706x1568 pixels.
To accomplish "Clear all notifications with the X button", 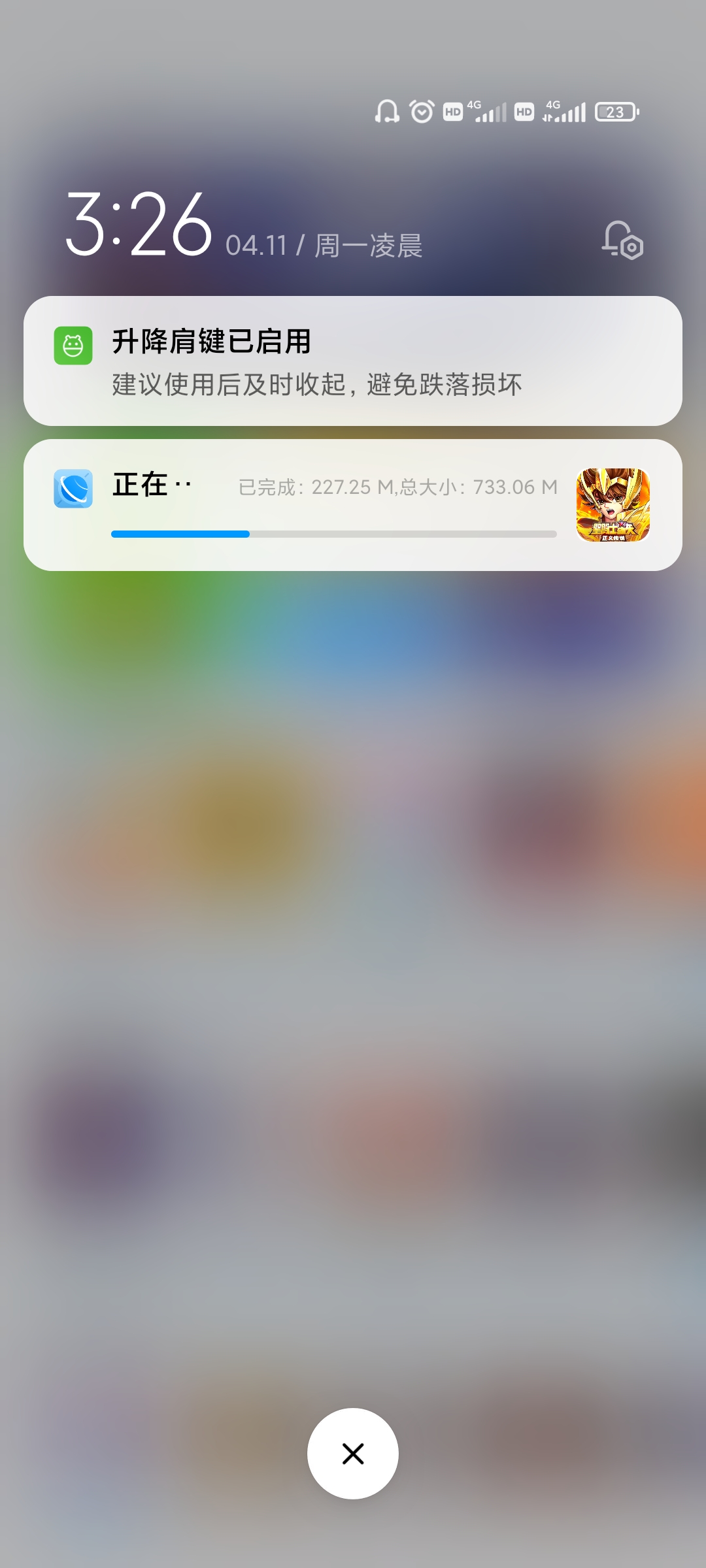I will tap(353, 1454).
